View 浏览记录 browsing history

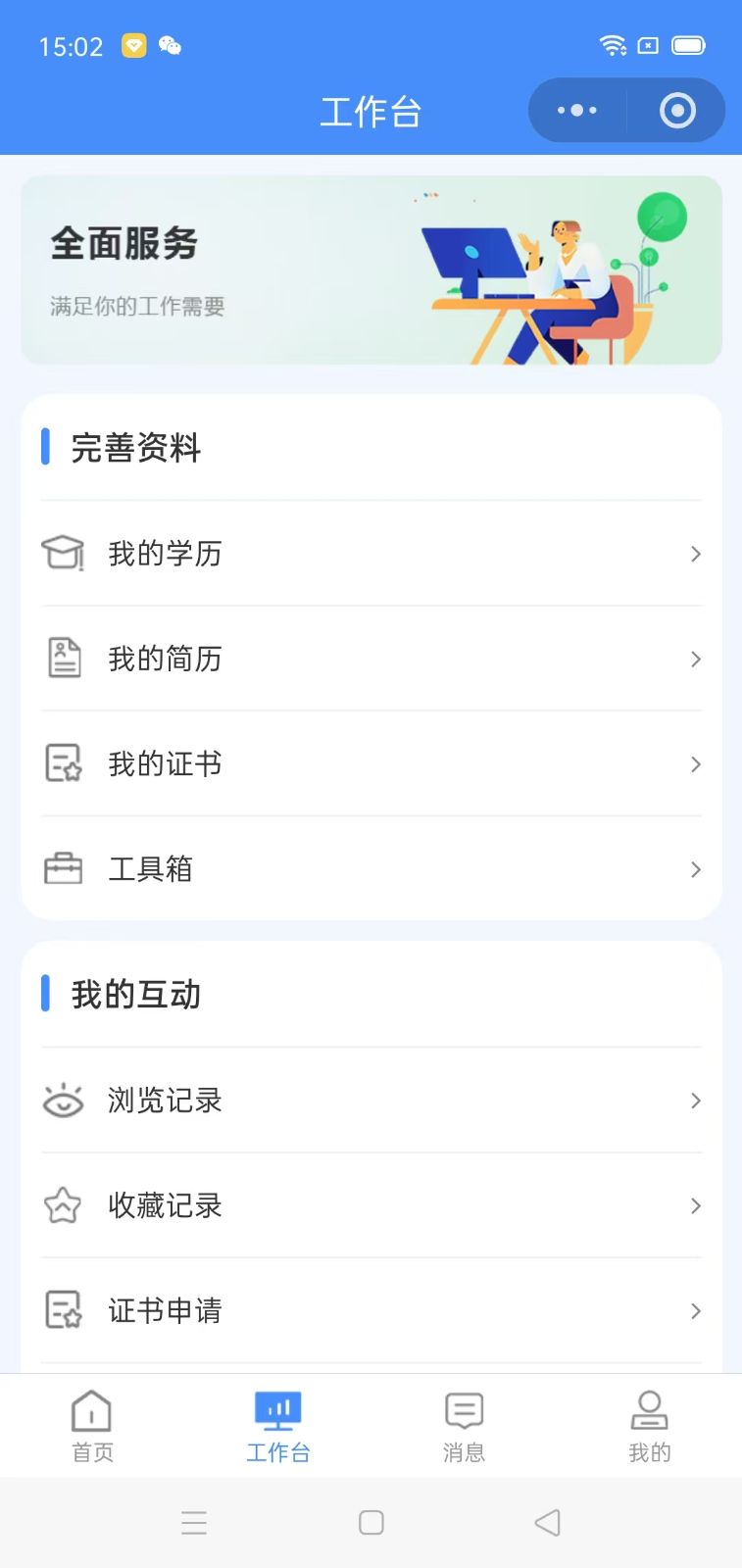coord(371,1101)
